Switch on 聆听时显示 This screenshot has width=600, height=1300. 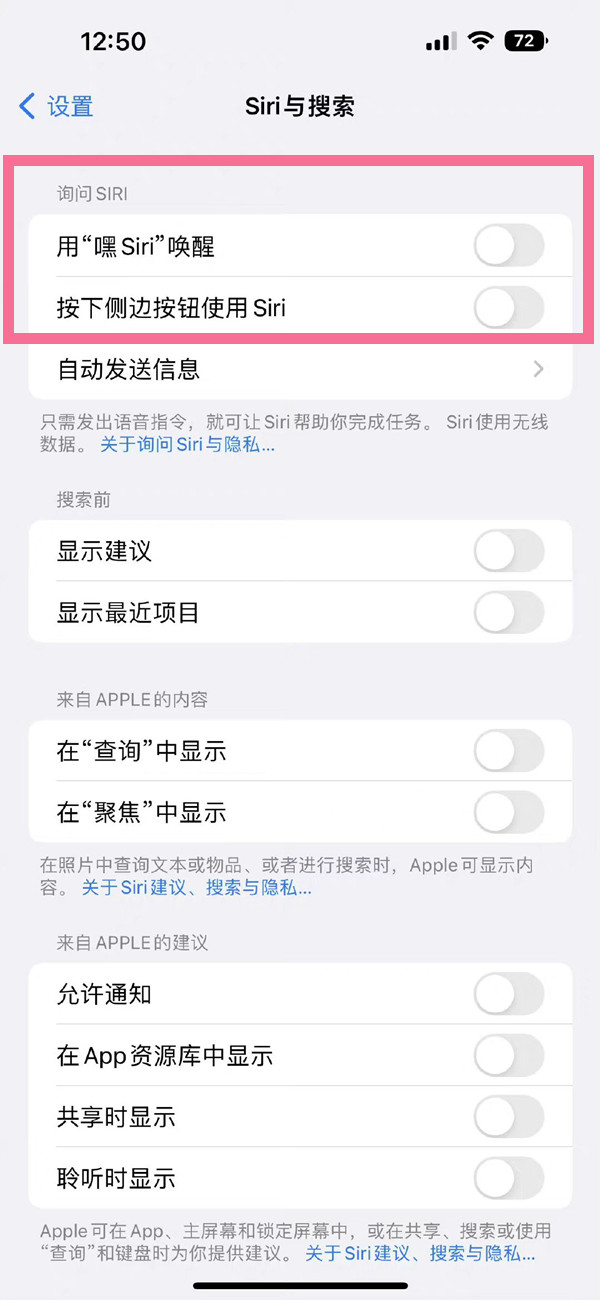(x=509, y=1179)
